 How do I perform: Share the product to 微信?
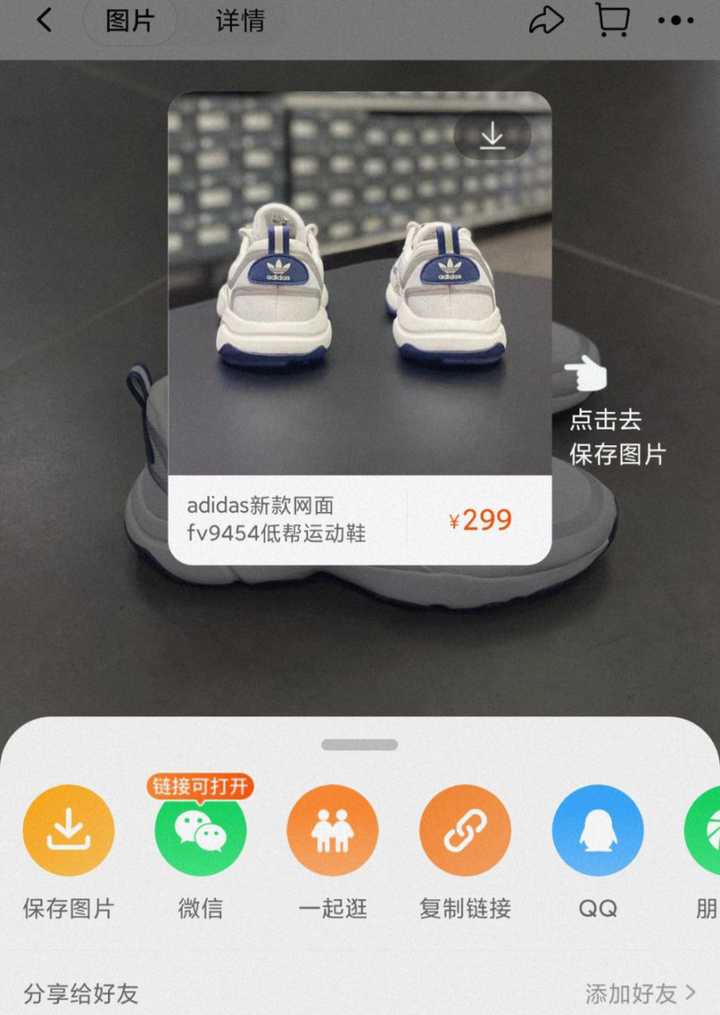[x=200, y=831]
